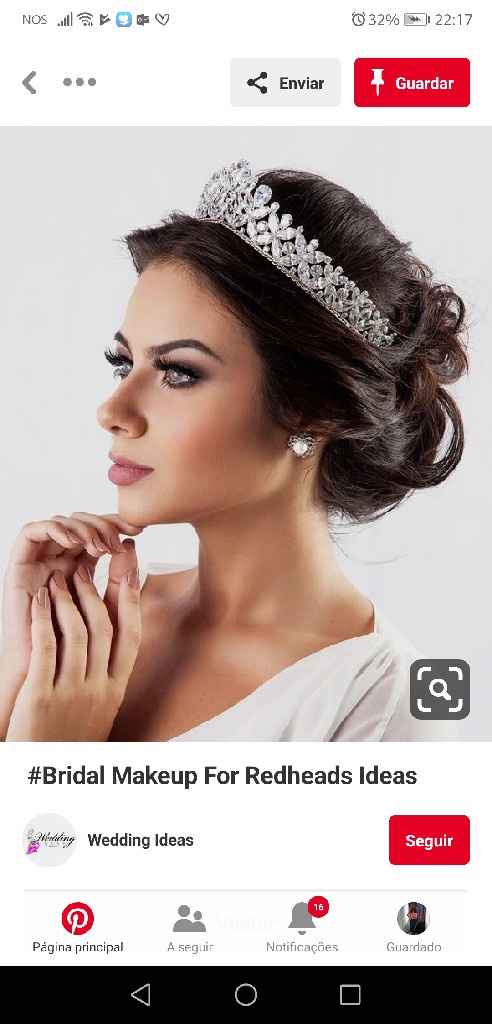Open the Notificações tab
Image resolution: width=492 pixels, height=1024 pixels.
(302, 927)
